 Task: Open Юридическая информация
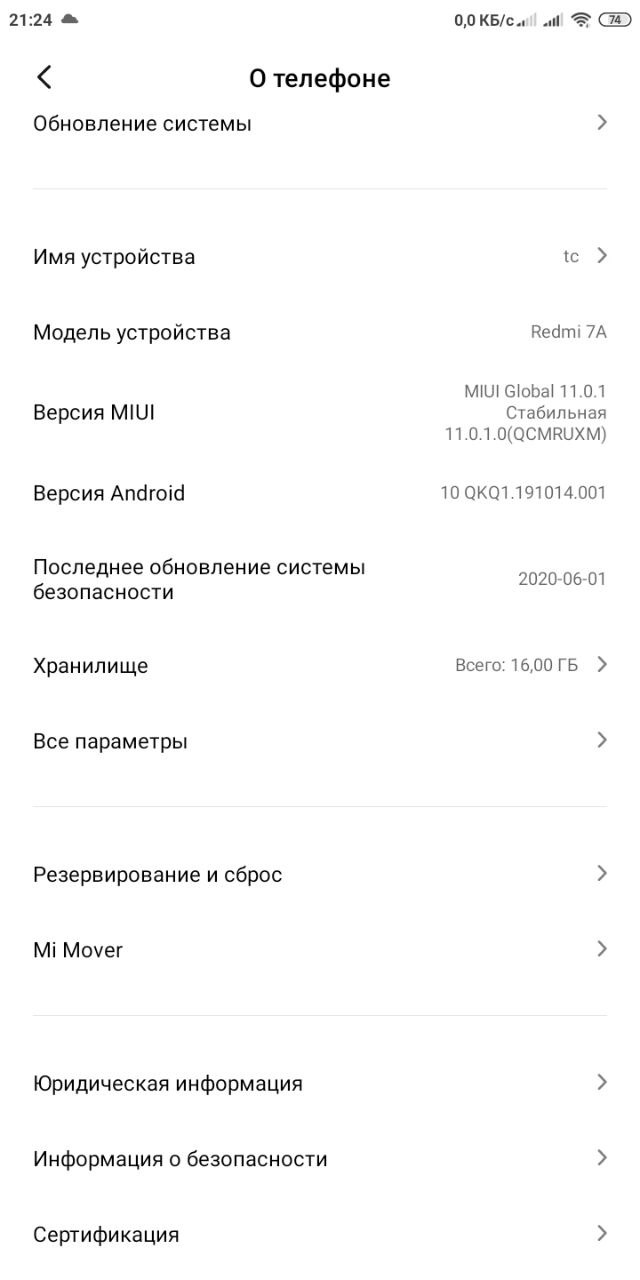coord(320,1083)
